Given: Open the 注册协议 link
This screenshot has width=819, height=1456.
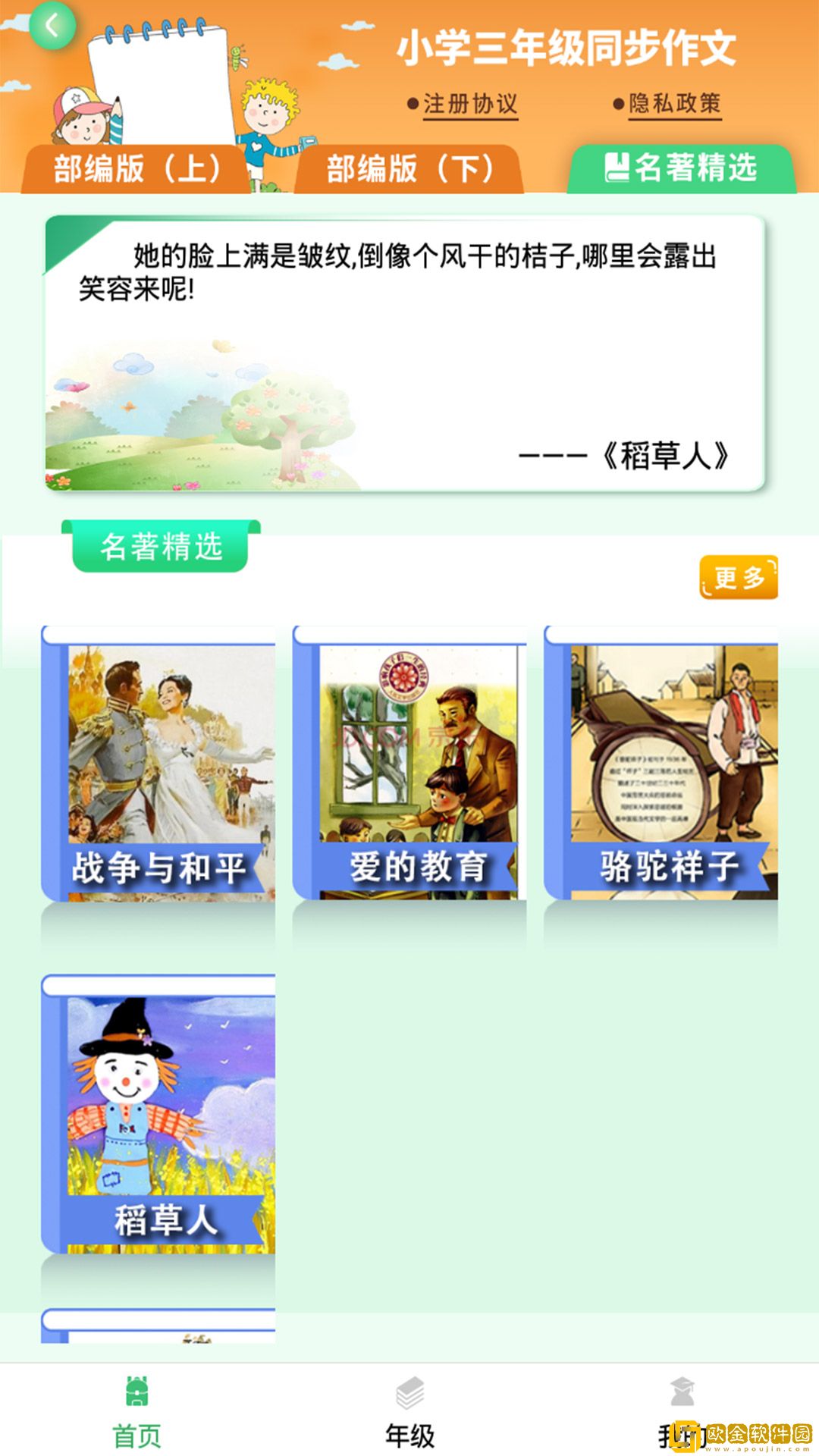Looking at the screenshot, I should point(470,102).
